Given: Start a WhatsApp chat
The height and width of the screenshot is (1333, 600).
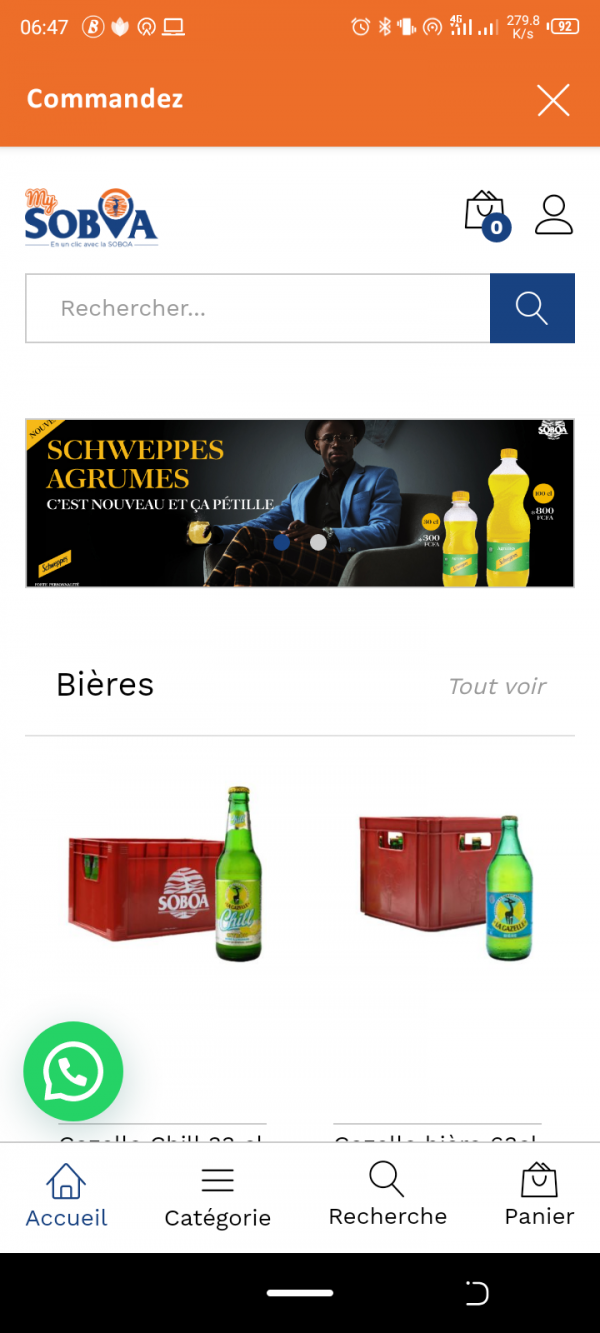Looking at the screenshot, I should pyautogui.click(x=73, y=1071).
